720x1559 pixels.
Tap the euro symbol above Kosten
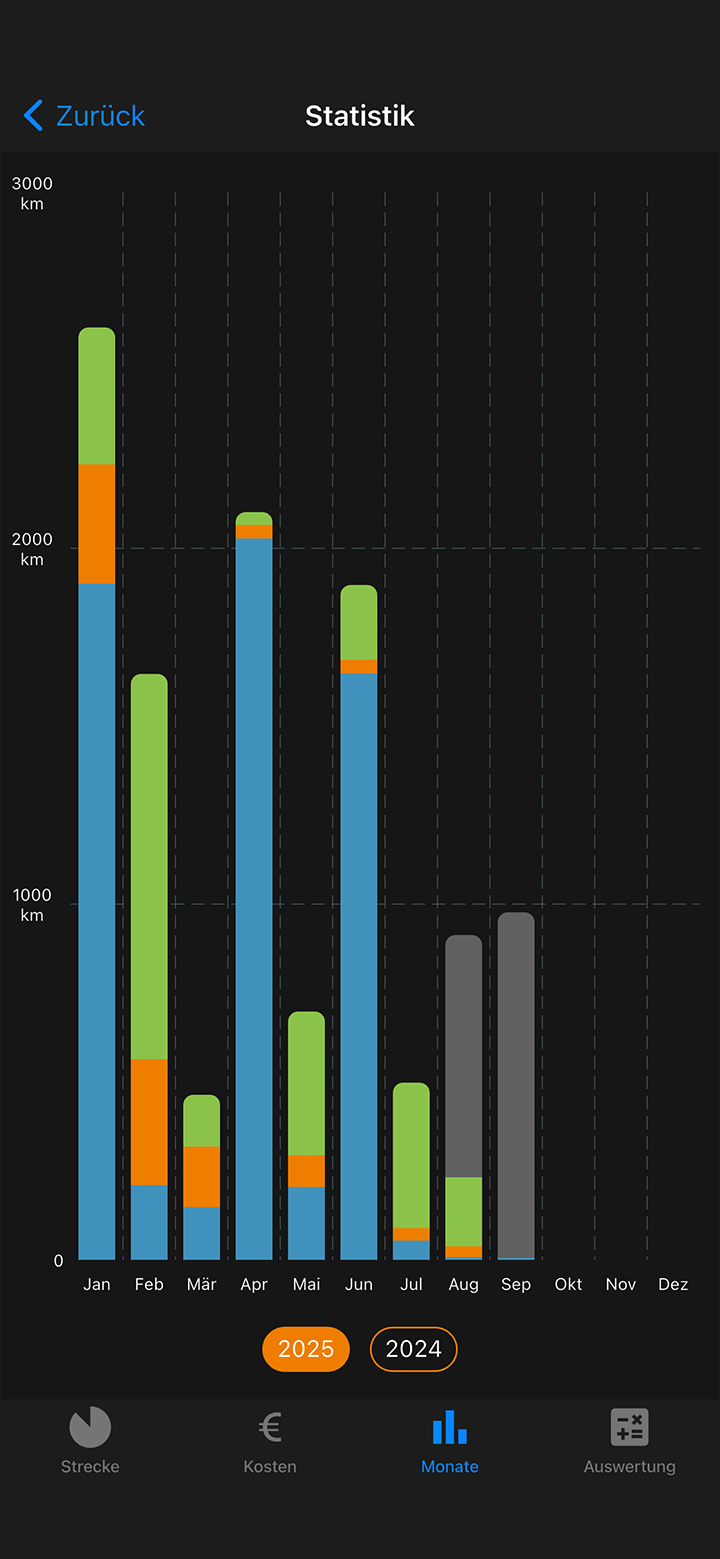point(270,1427)
